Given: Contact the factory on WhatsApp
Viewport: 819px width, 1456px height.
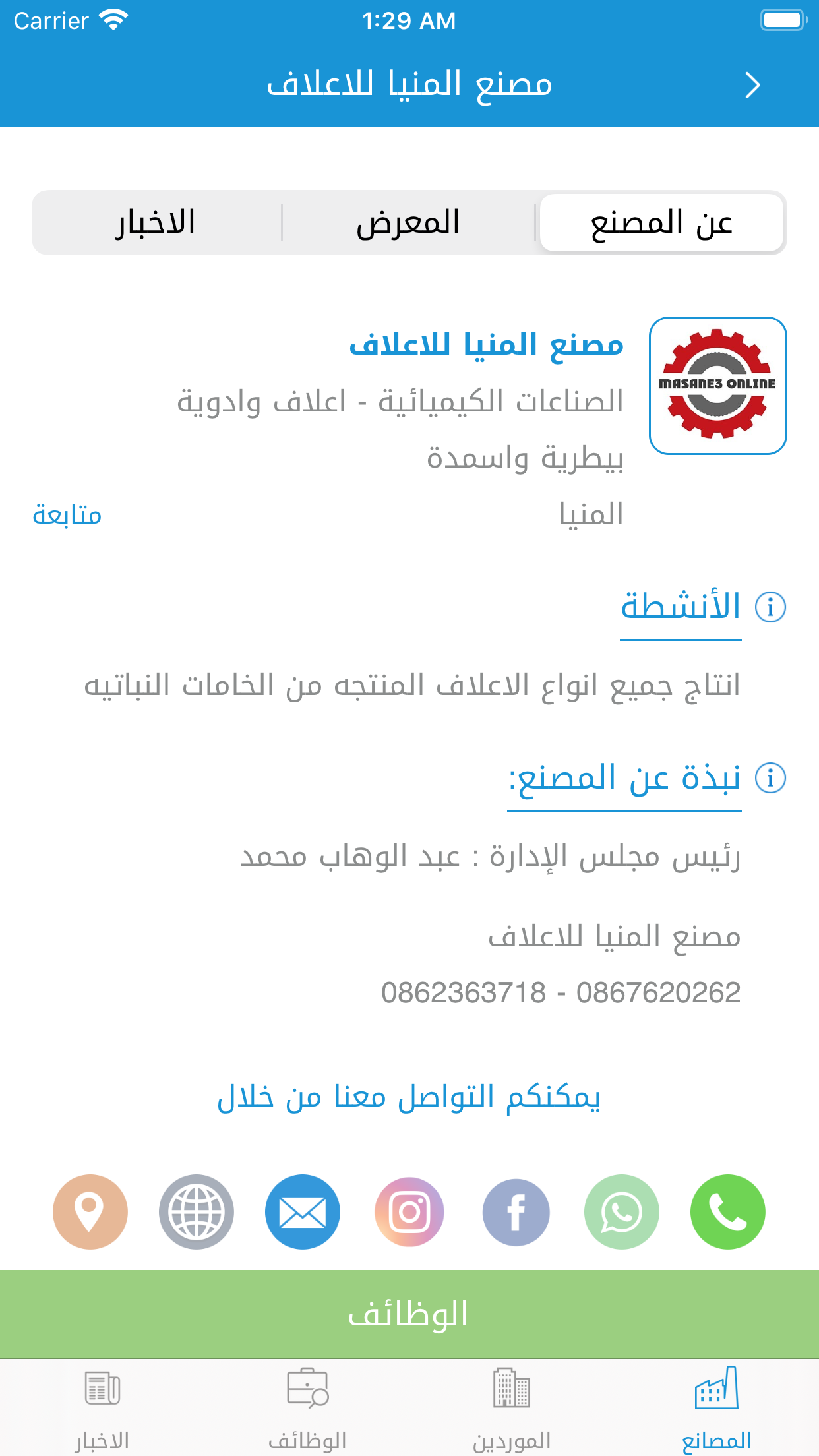Looking at the screenshot, I should [x=621, y=1211].
